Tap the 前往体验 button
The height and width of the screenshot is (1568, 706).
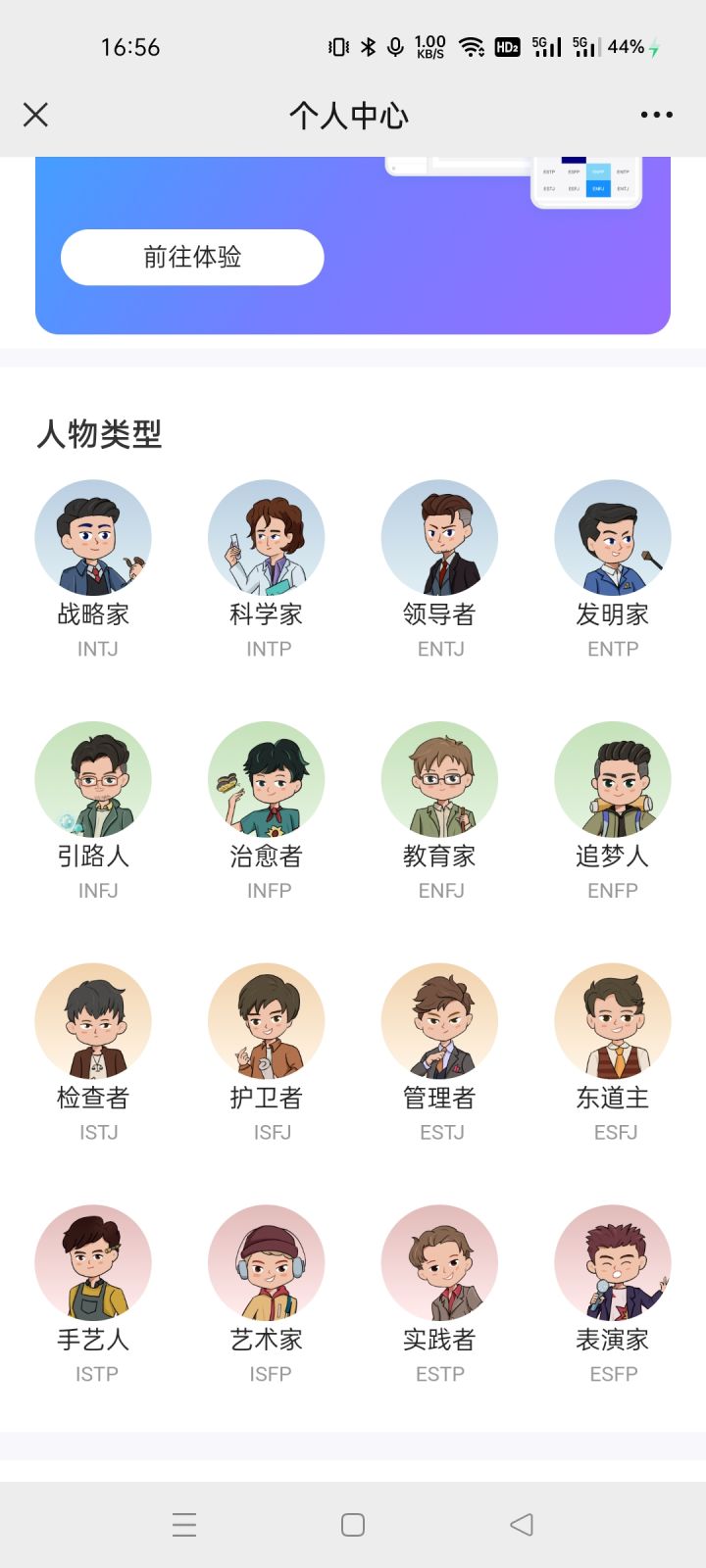click(x=192, y=257)
